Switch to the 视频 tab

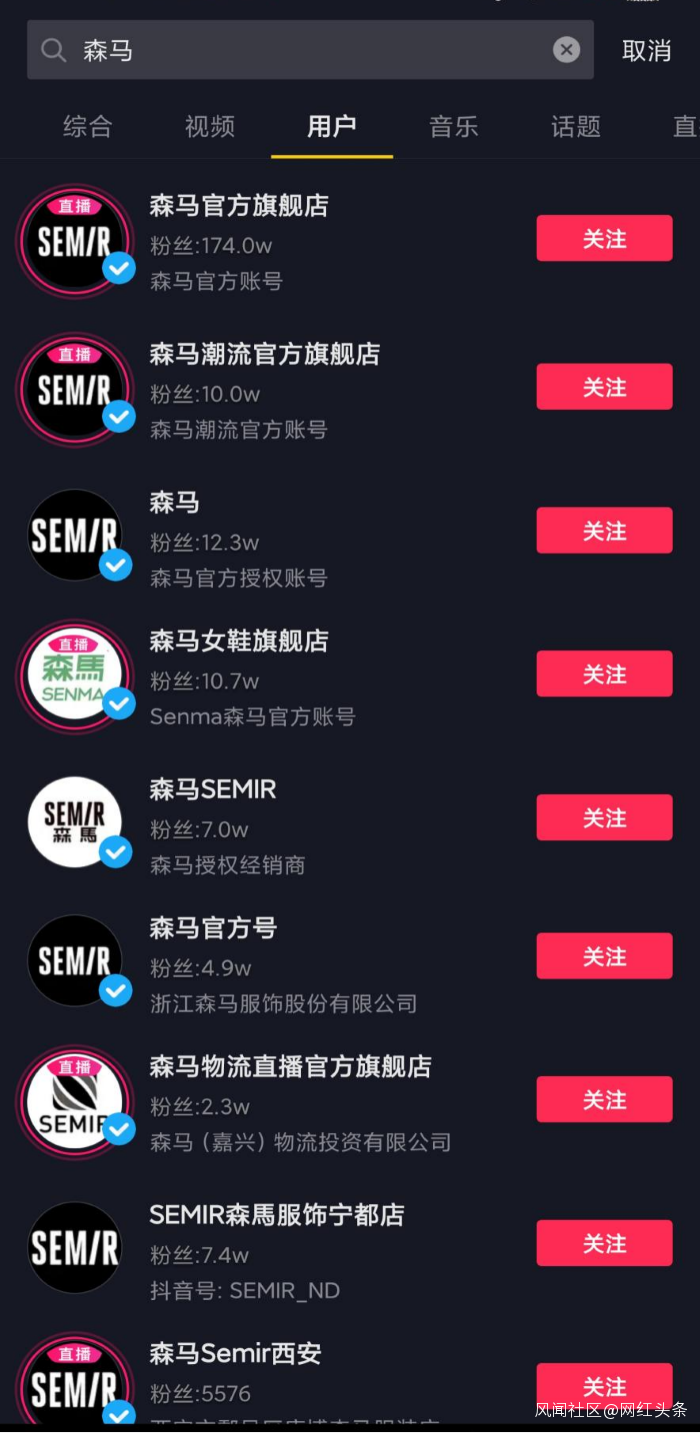click(210, 127)
